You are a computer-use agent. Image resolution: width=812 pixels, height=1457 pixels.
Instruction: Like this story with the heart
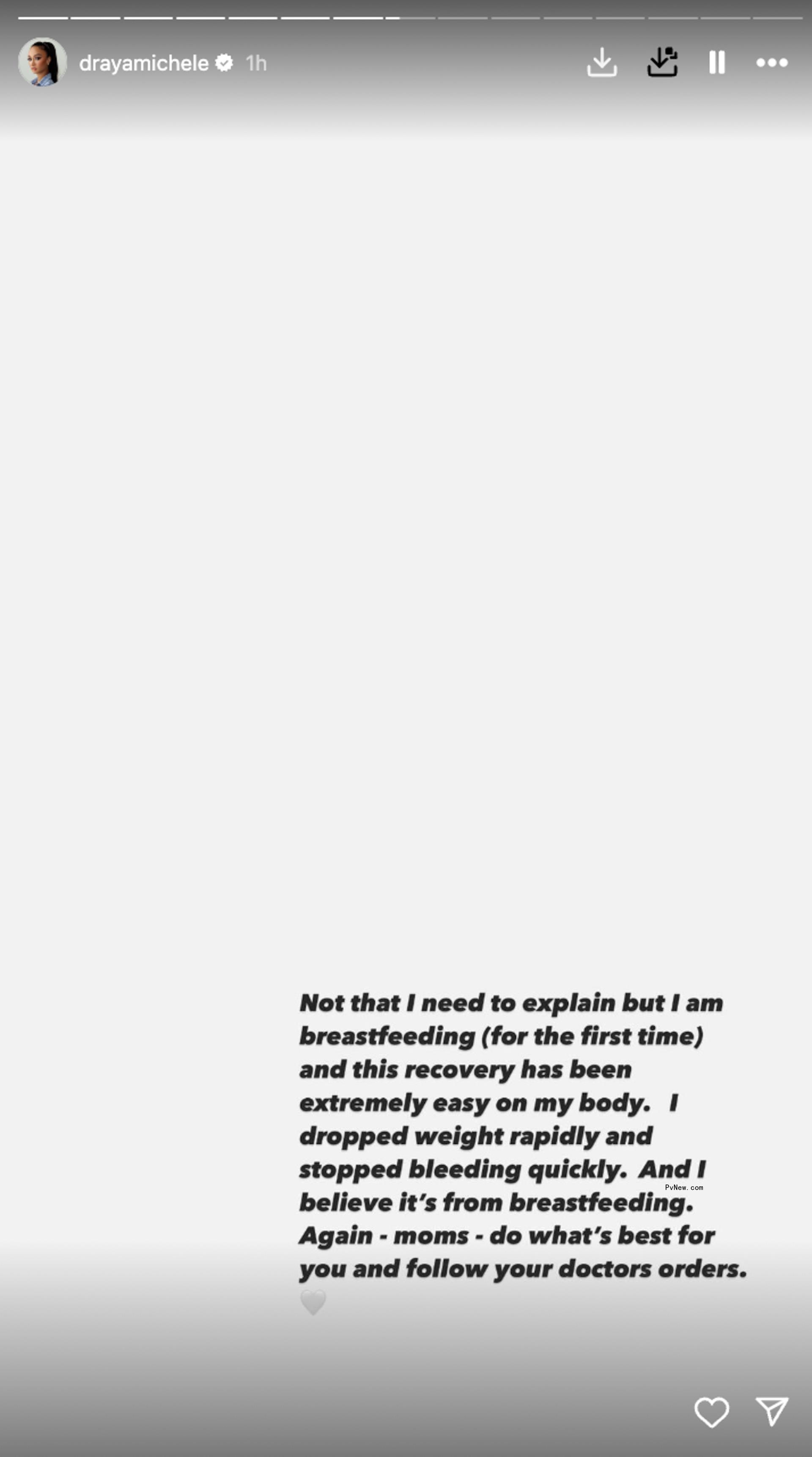pos(711,1412)
